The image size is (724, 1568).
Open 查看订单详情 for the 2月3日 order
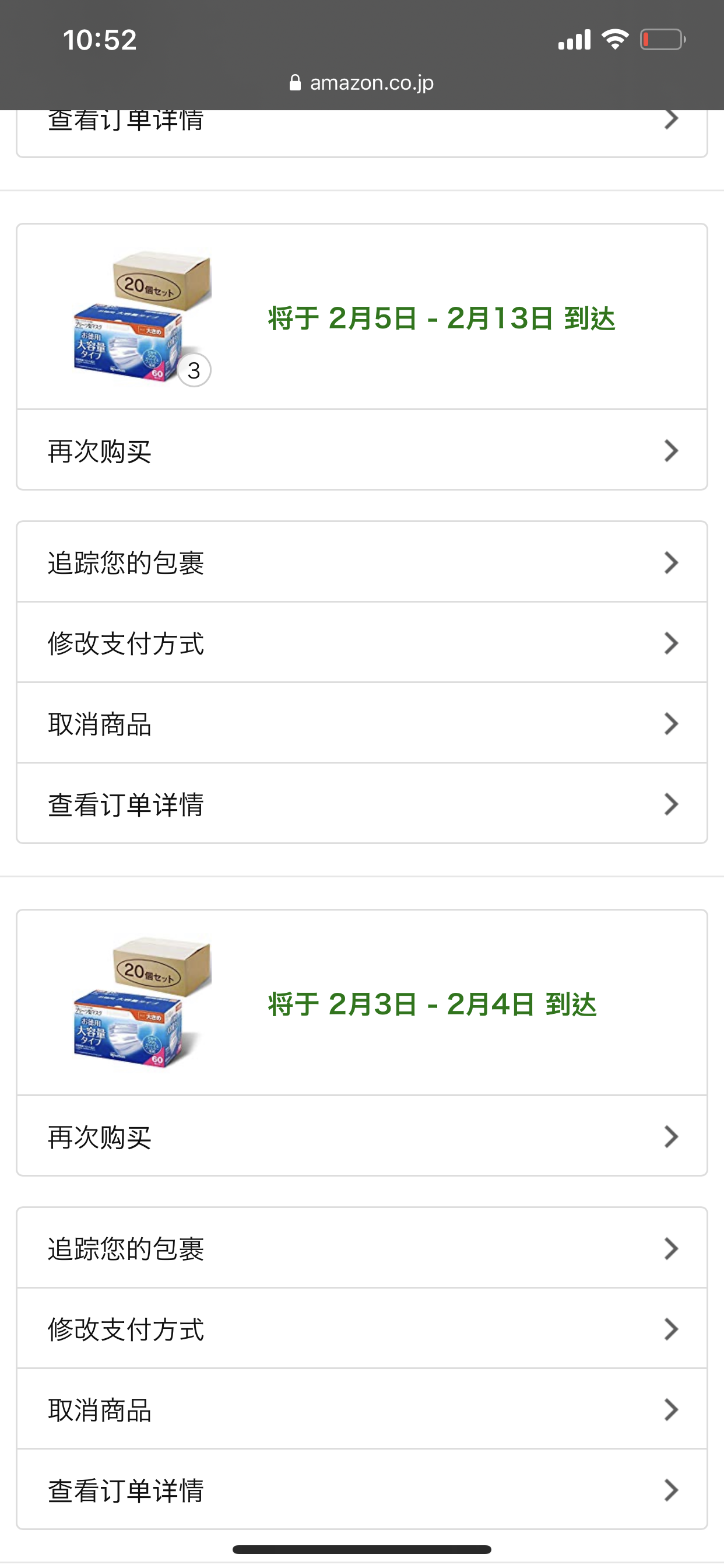tap(362, 1489)
